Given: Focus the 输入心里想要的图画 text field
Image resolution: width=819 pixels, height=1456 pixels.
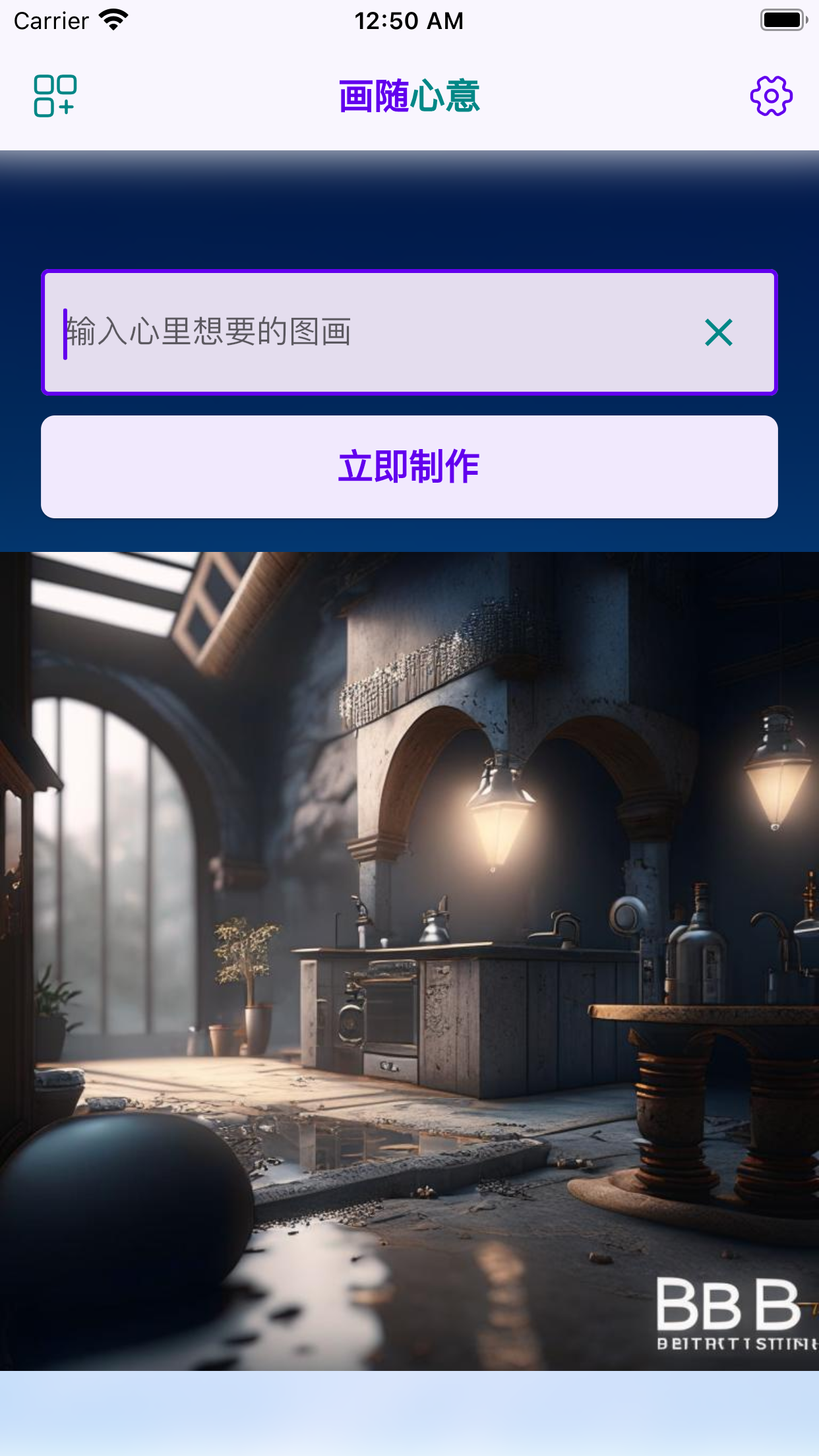Looking at the screenshot, I should tap(369, 332).
